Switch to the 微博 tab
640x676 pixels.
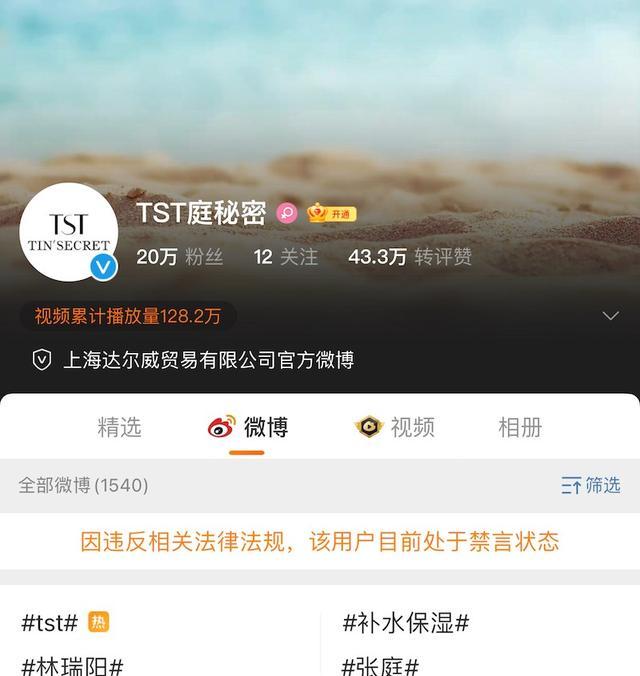pos(248,427)
